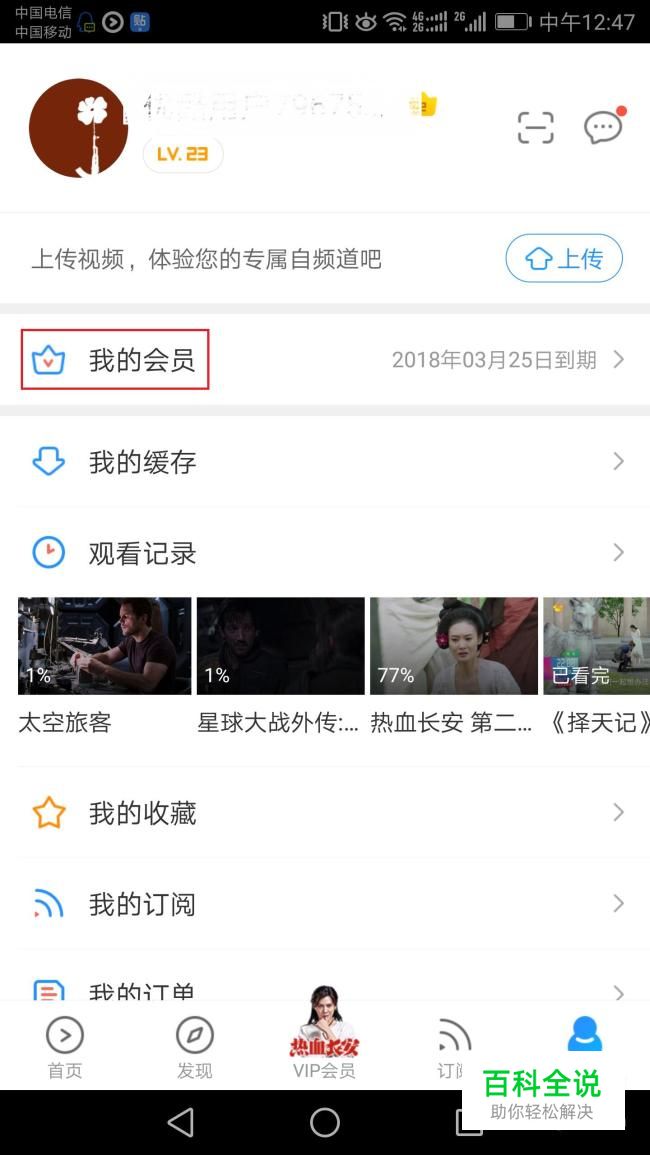Open the messages chat bubble
The height and width of the screenshot is (1155, 650).
coord(603,128)
